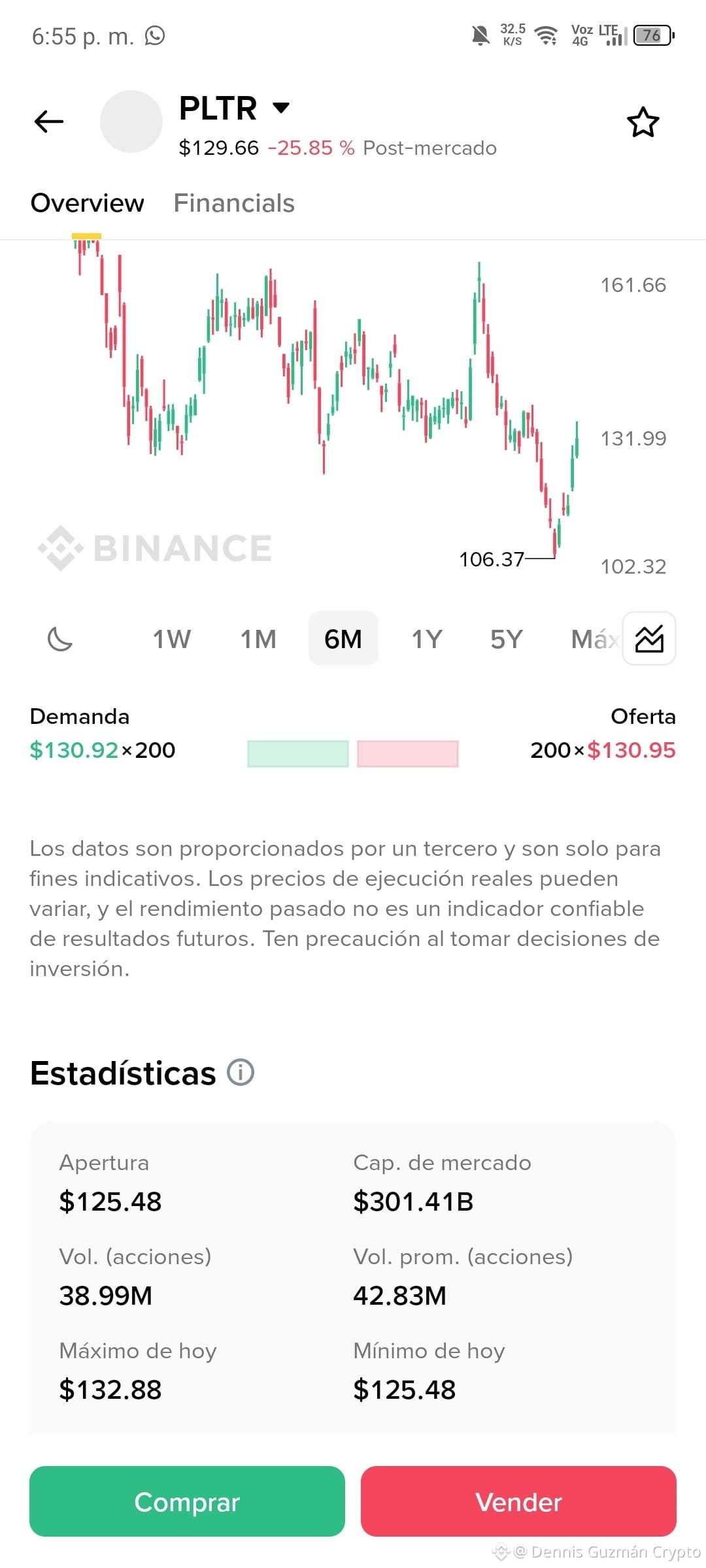
Task: Open the Estadísticas info icon
Action: pyautogui.click(x=241, y=1072)
